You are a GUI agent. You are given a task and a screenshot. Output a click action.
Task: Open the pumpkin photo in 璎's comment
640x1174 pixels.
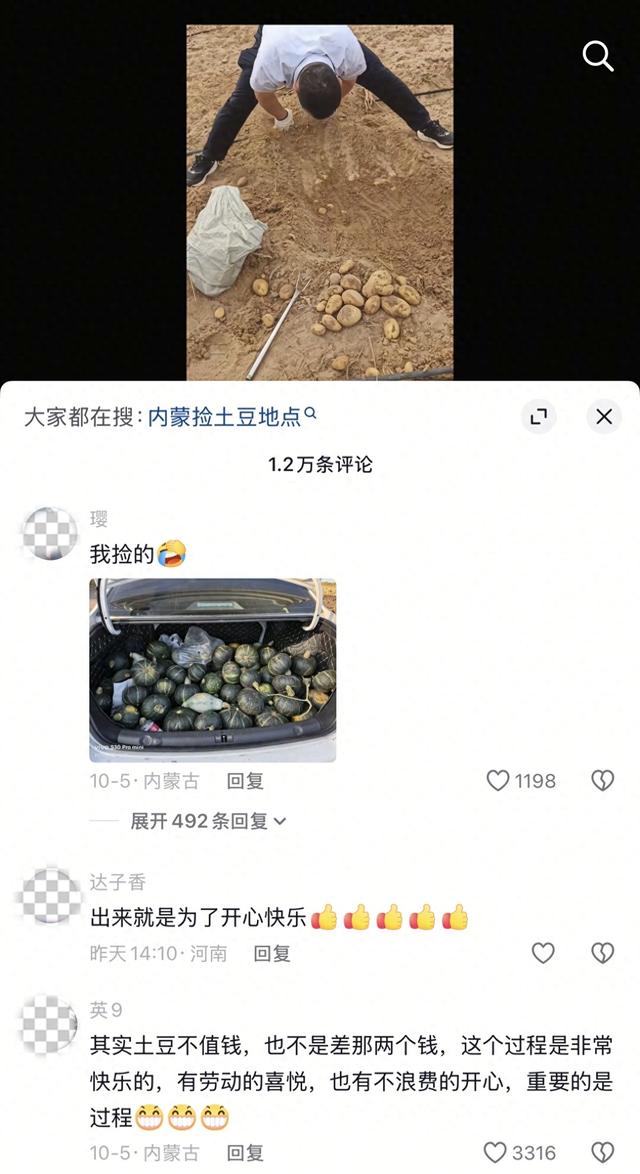coord(213,669)
